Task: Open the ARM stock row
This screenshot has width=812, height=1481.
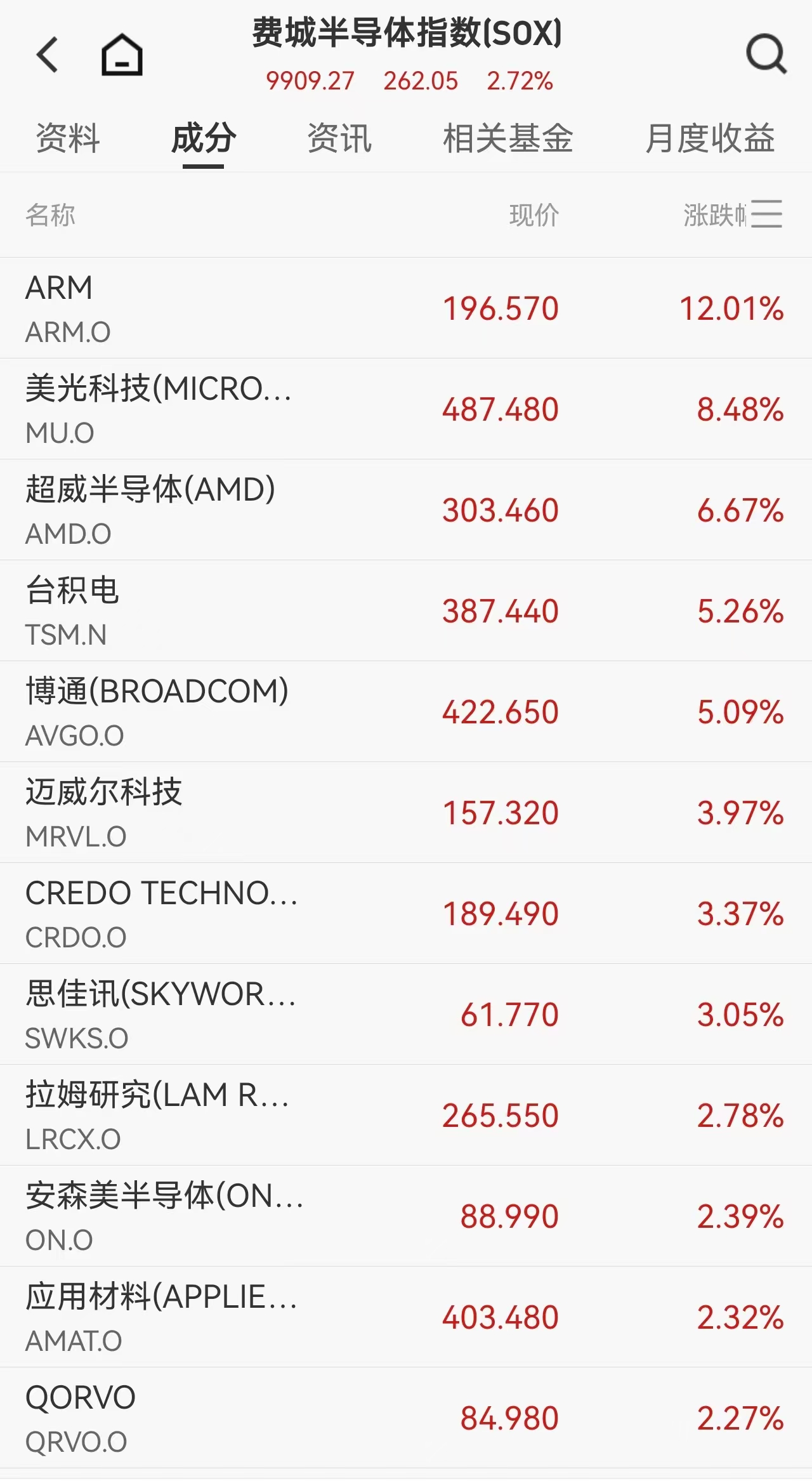Action: pos(406,308)
